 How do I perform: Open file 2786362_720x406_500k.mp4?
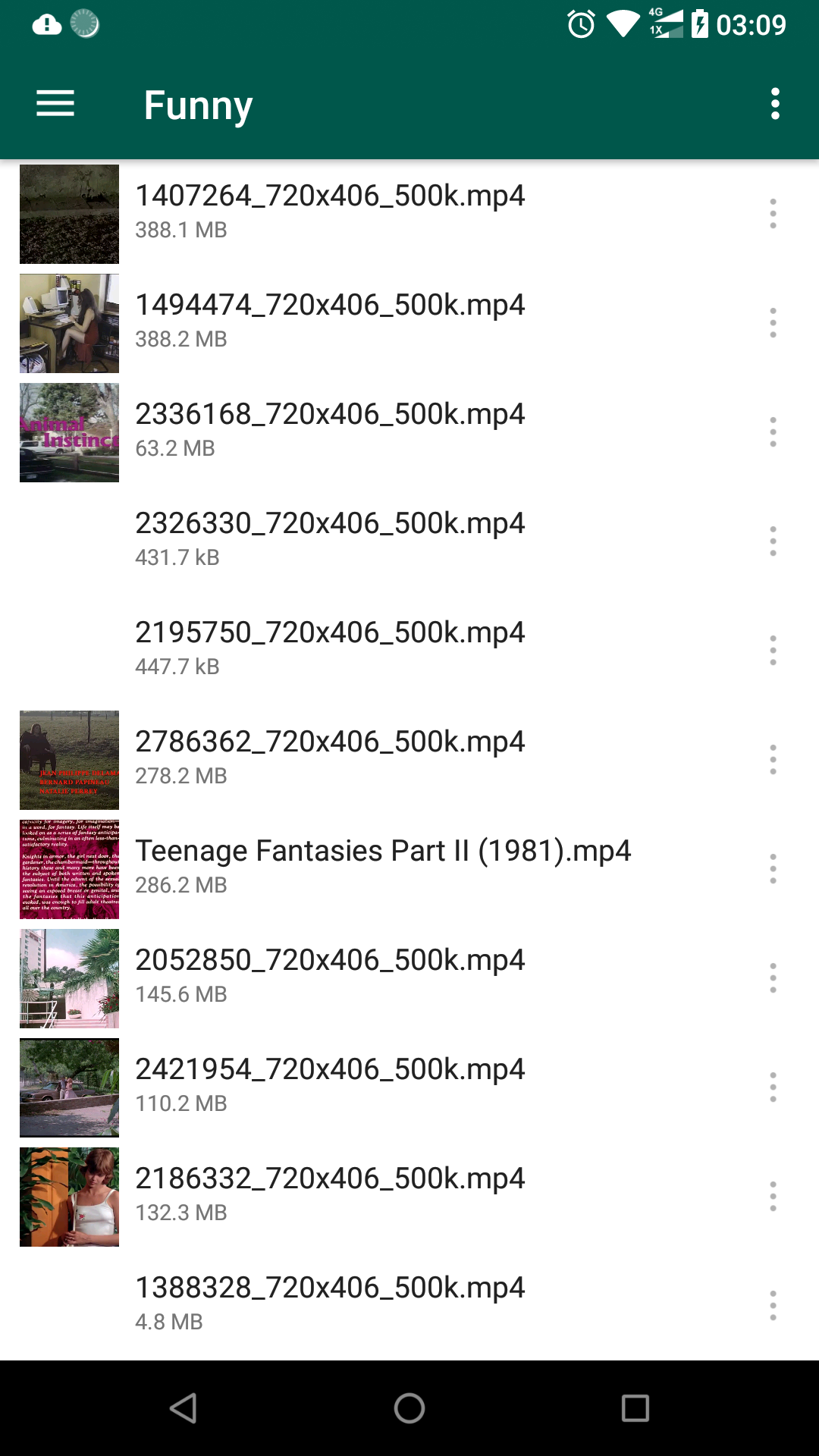click(x=330, y=758)
